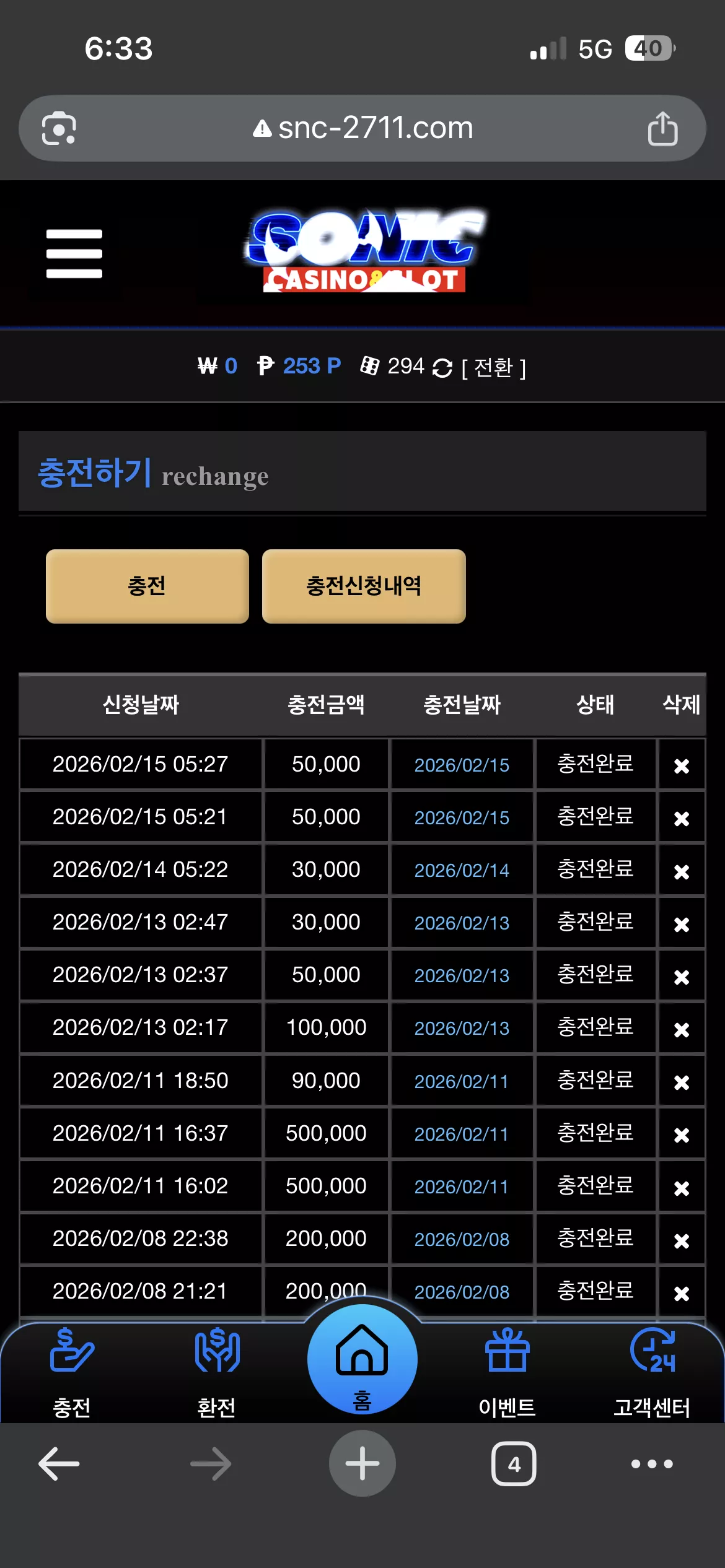
Task: View the 4 open browser tabs
Action: (x=514, y=1464)
